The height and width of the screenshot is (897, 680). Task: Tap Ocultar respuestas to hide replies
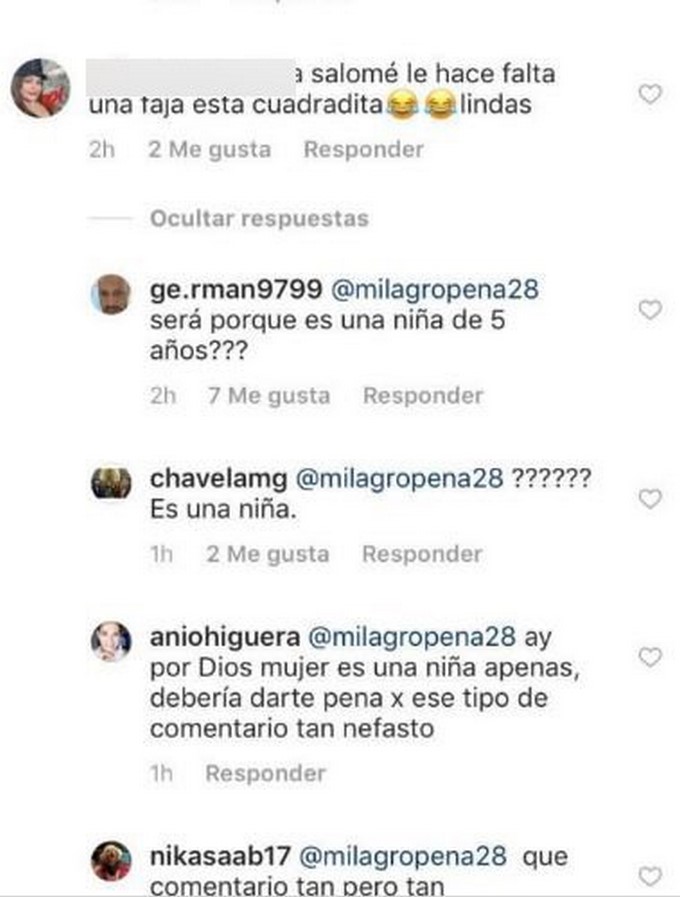(x=258, y=218)
